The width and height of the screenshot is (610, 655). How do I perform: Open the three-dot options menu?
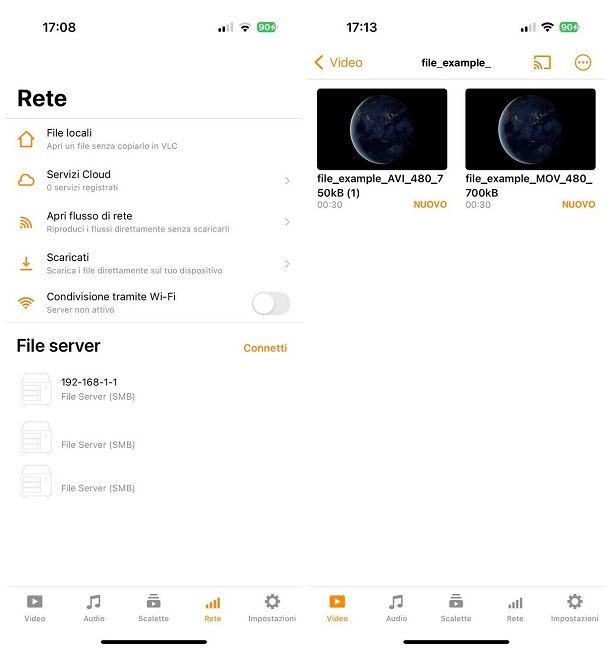[x=583, y=62]
